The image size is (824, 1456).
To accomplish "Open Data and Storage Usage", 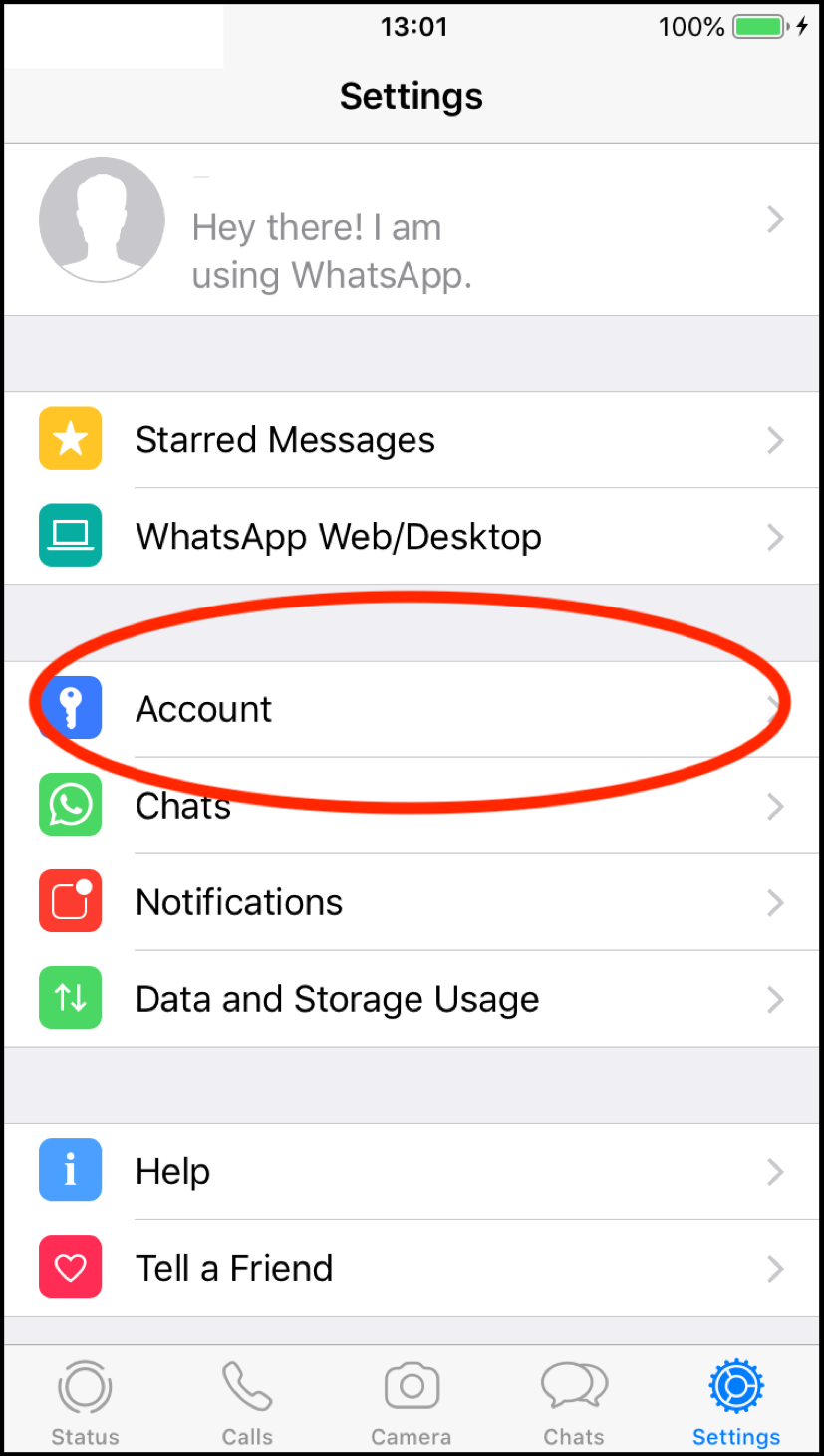I will 412,999.
